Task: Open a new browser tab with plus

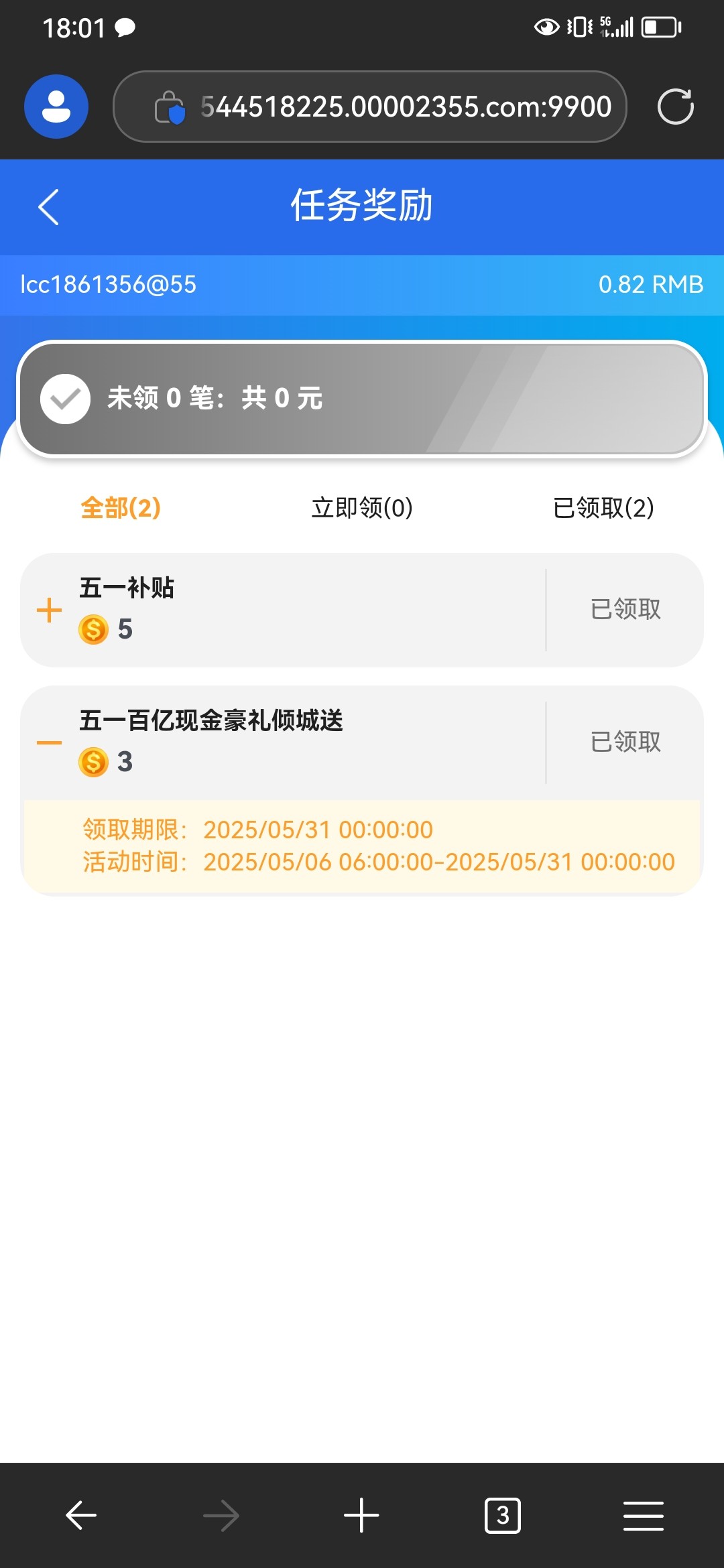Action: point(361,1516)
